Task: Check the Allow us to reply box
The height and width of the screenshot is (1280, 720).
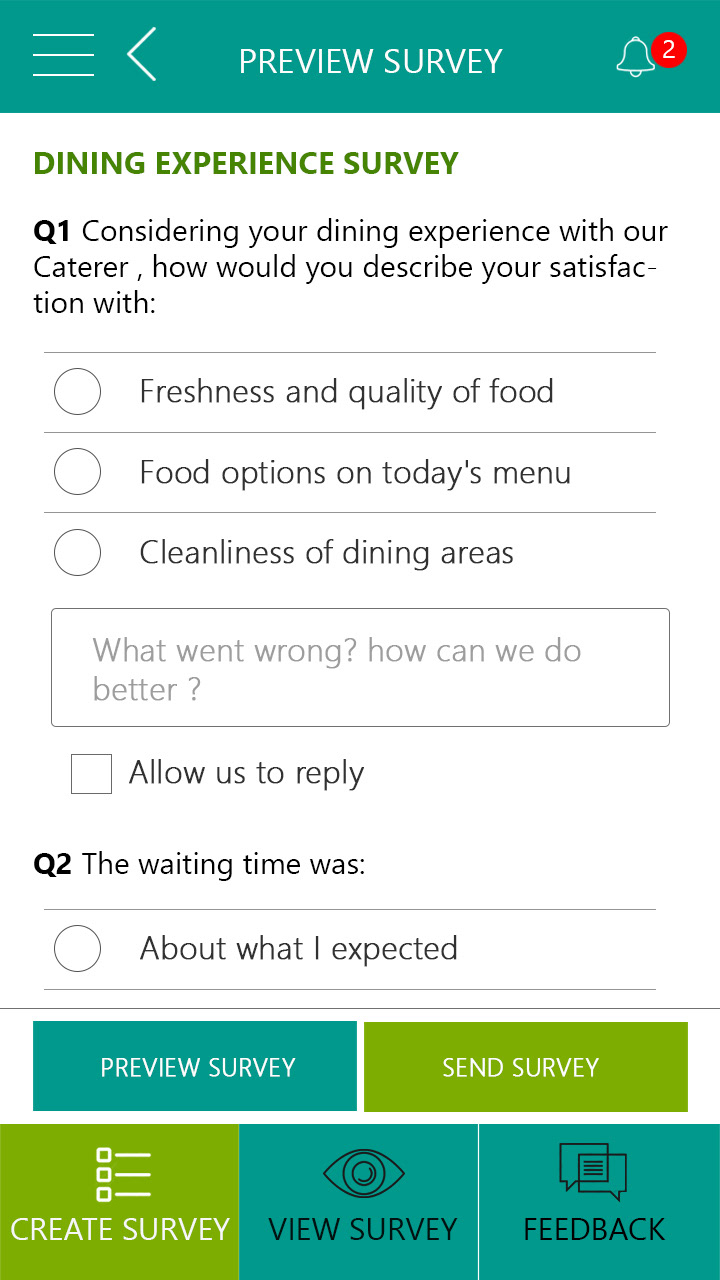Action: click(x=91, y=774)
